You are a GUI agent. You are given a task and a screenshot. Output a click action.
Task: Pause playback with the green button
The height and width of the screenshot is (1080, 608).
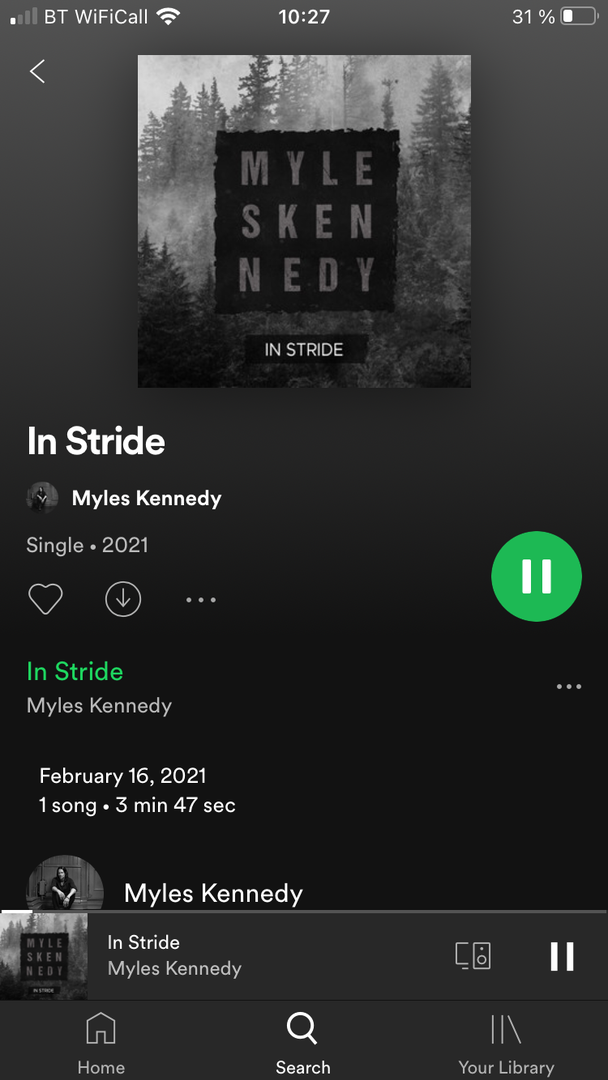[x=536, y=576]
